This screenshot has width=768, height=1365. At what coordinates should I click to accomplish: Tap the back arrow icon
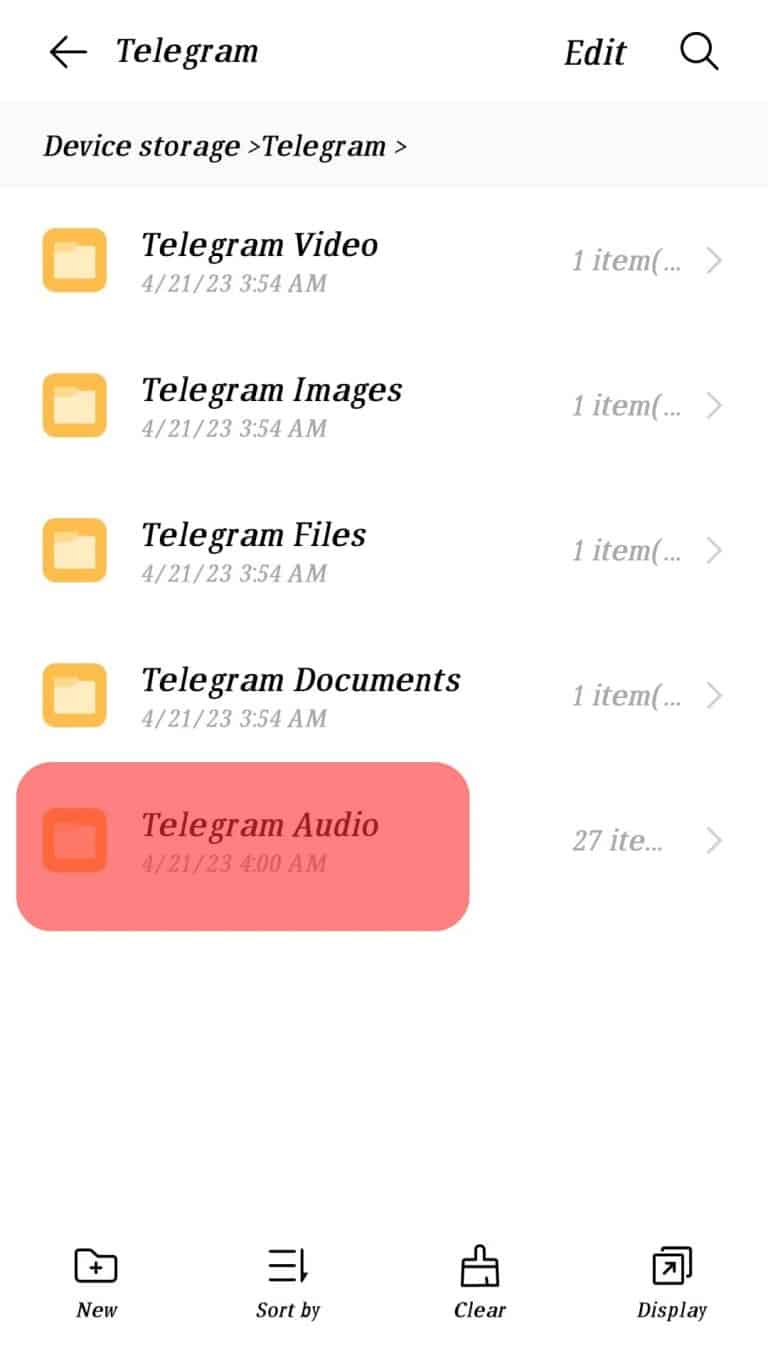pyautogui.click(x=67, y=52)
